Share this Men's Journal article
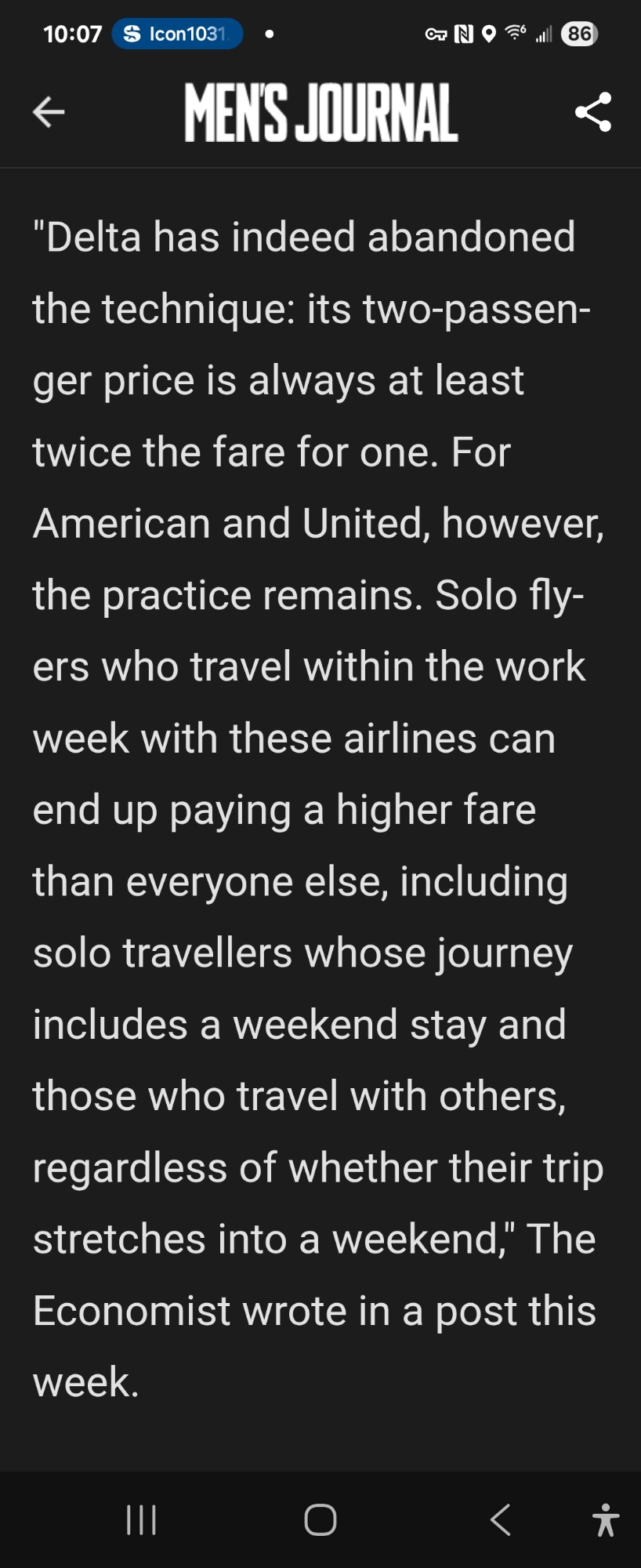This screenshot has width=641, height=1568. pyautogui.click(x=593, y=112)
